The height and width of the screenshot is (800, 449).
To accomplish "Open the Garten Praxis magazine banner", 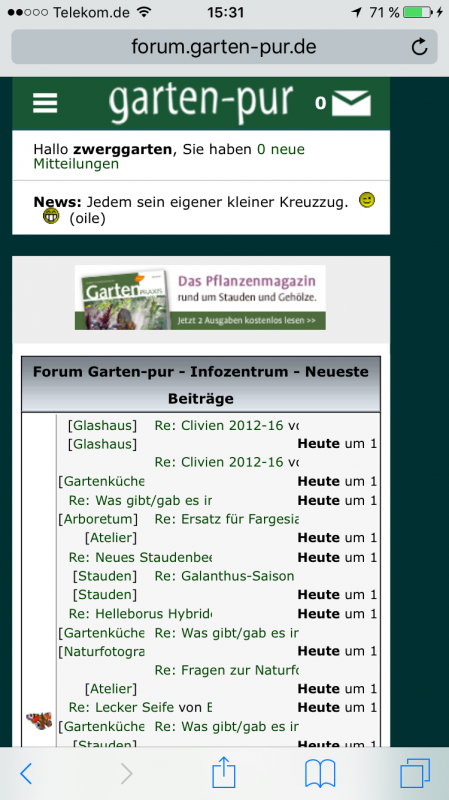I will (x=200, y=297).
